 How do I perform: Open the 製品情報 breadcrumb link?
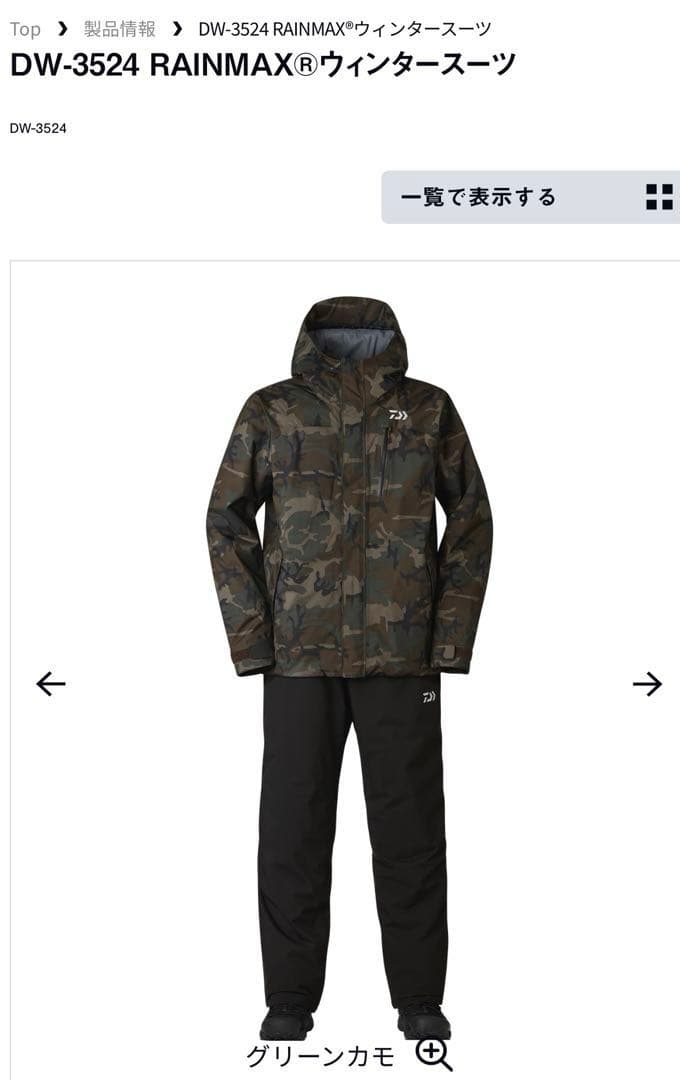pyautogui.click(x=119, y=29)
